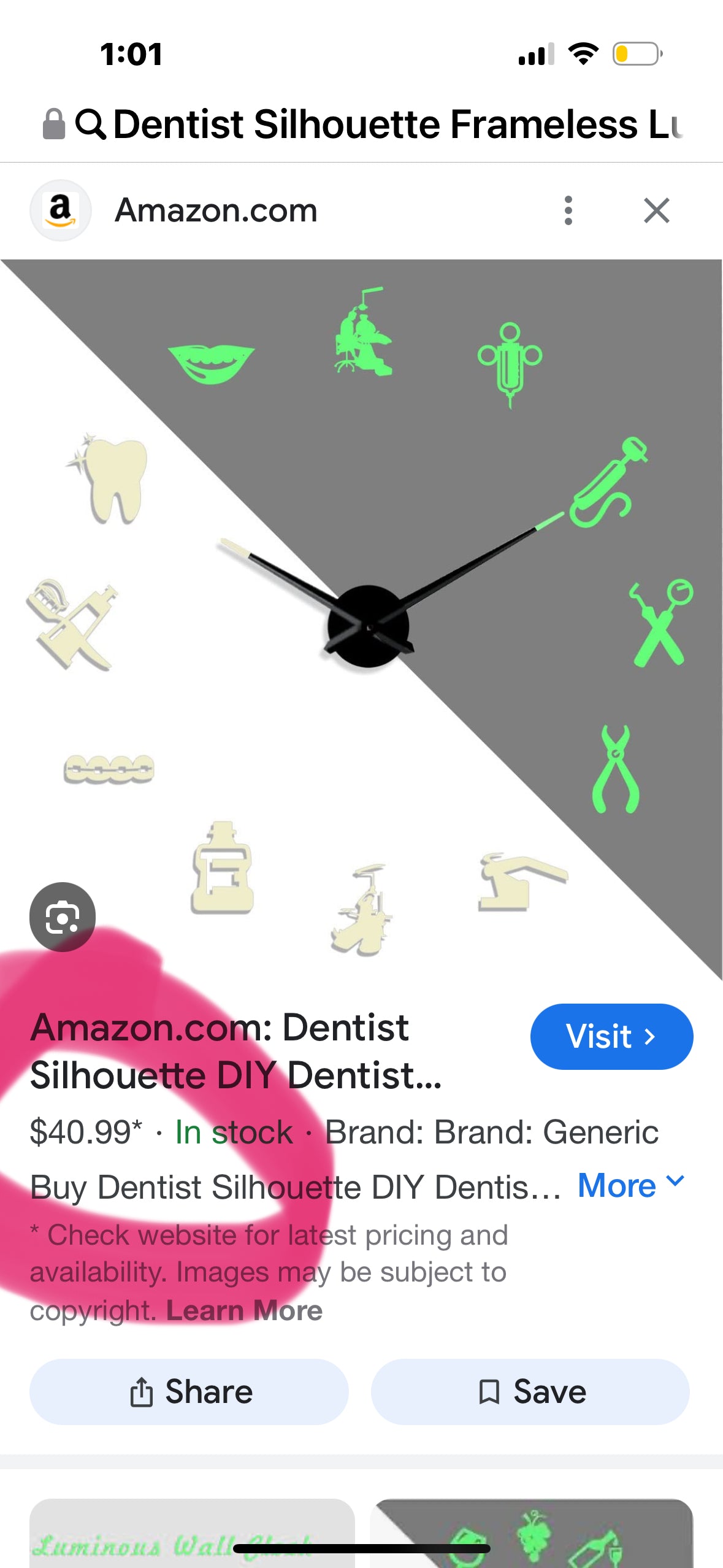This screenshot has width=723, height=1568.
Task: Open the three-dot overflow menu
Action: pyautogui.click(x=568, y=210)
